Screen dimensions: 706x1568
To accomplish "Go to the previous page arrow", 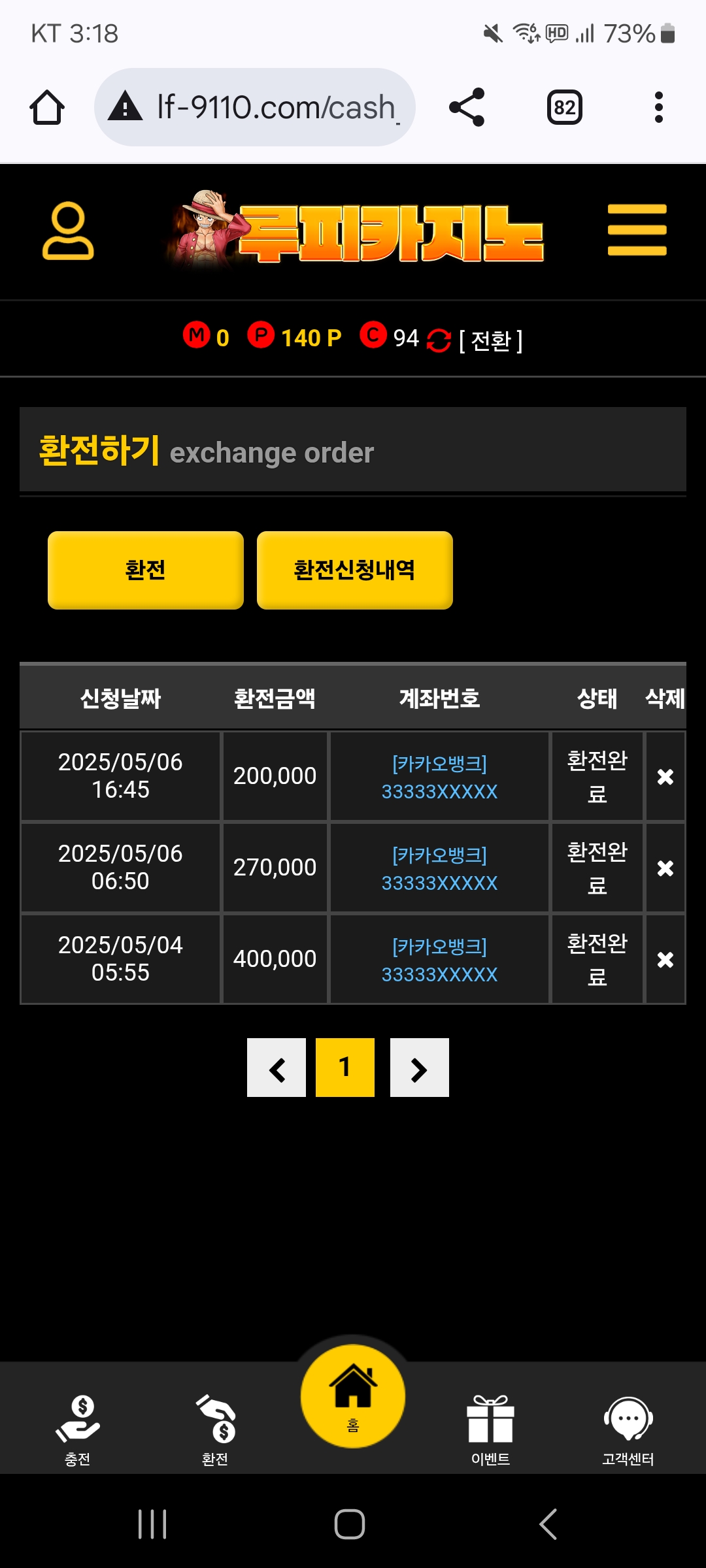I will click(x=277, y=1068).
